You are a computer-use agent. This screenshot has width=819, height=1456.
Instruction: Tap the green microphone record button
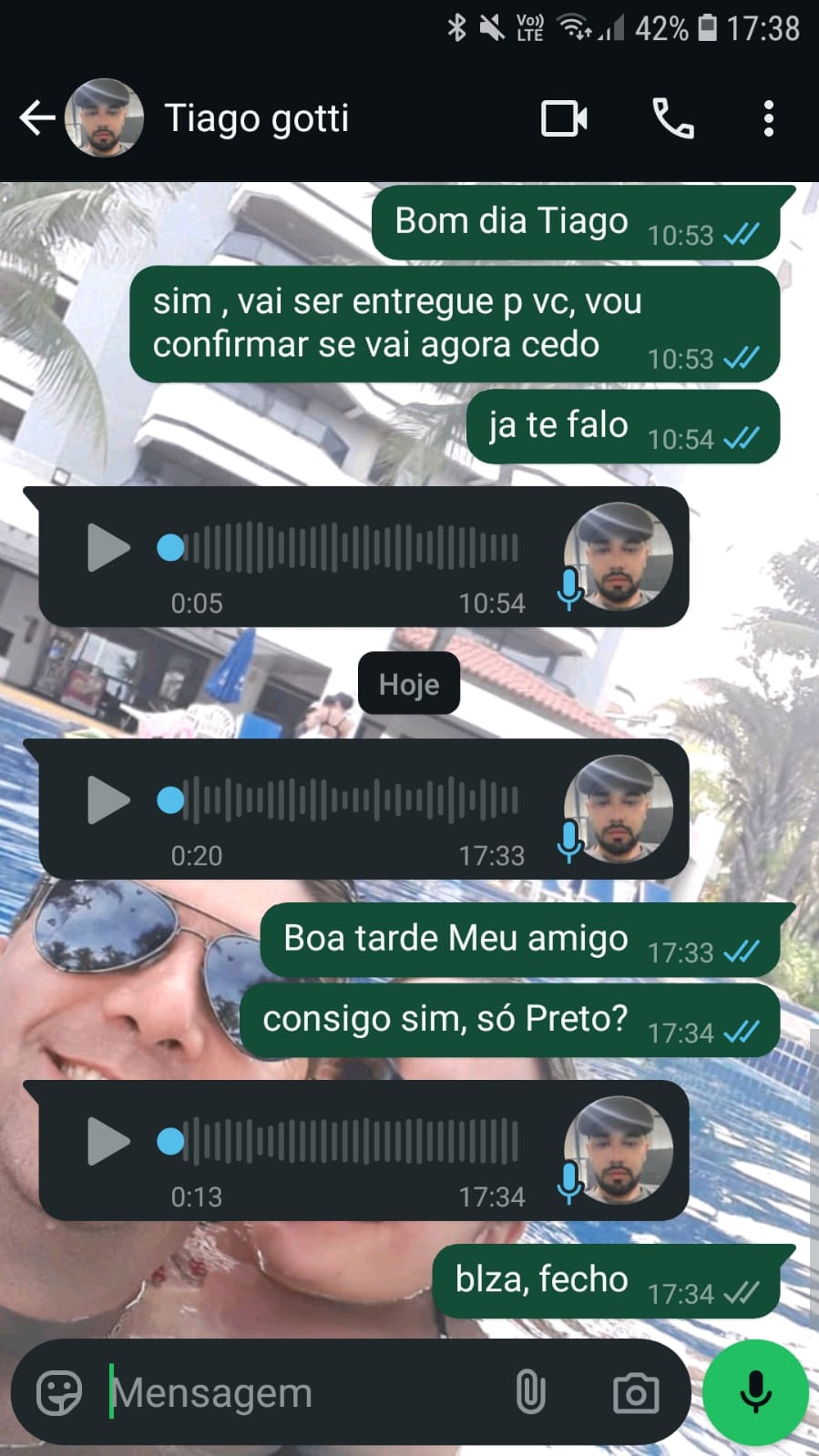pyautogui.click(x=755, y=1392)
